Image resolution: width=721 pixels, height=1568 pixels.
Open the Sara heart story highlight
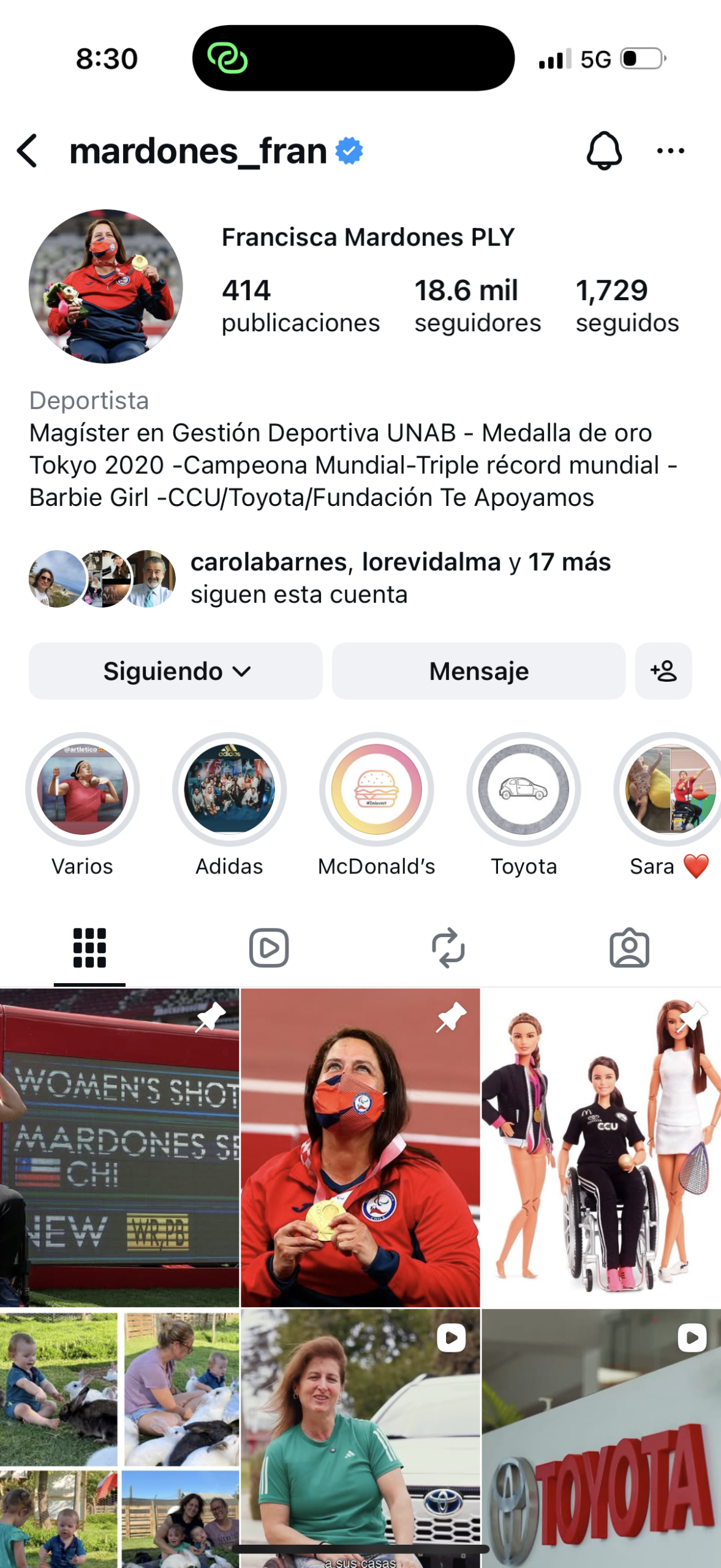[669, 790]
